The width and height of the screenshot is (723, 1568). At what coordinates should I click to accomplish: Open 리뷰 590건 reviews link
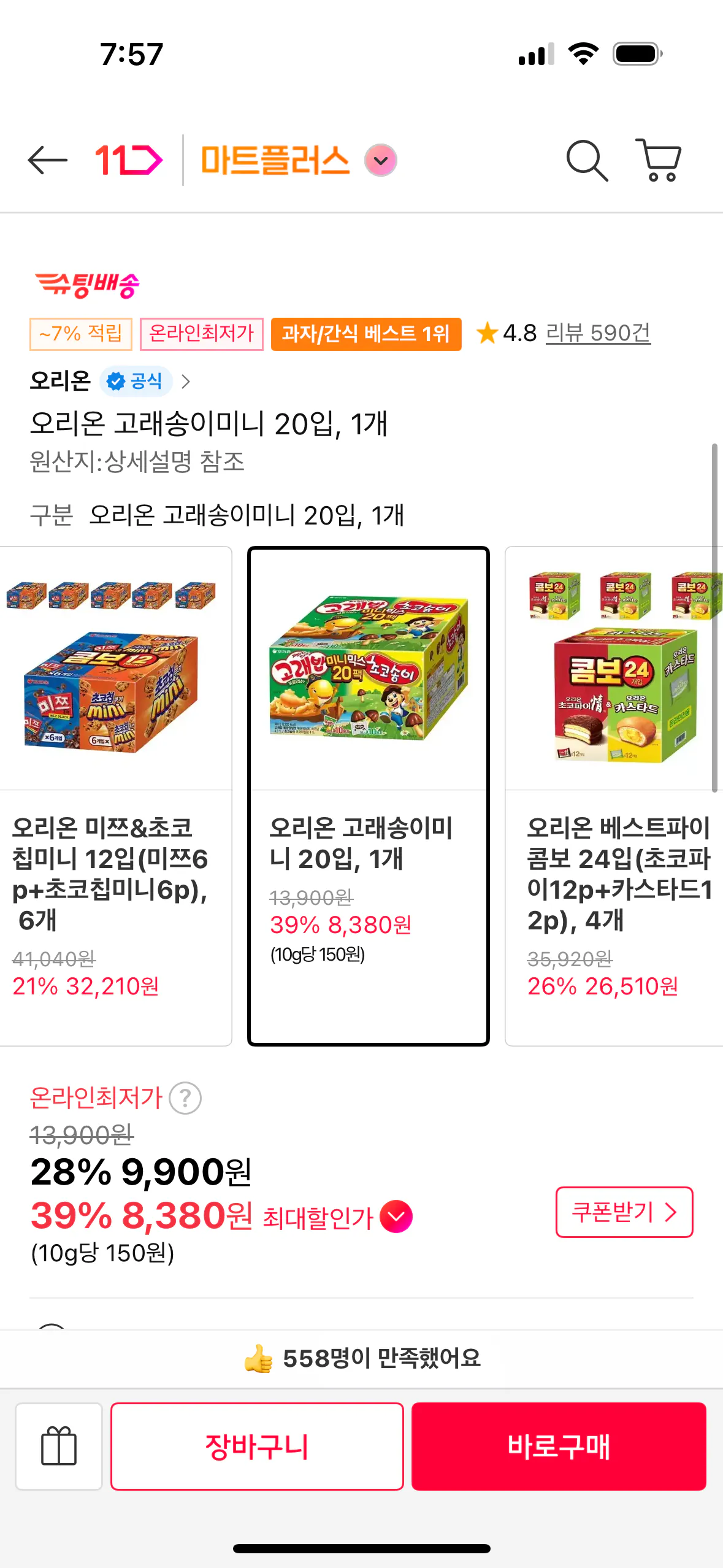[x=598, y=334]
